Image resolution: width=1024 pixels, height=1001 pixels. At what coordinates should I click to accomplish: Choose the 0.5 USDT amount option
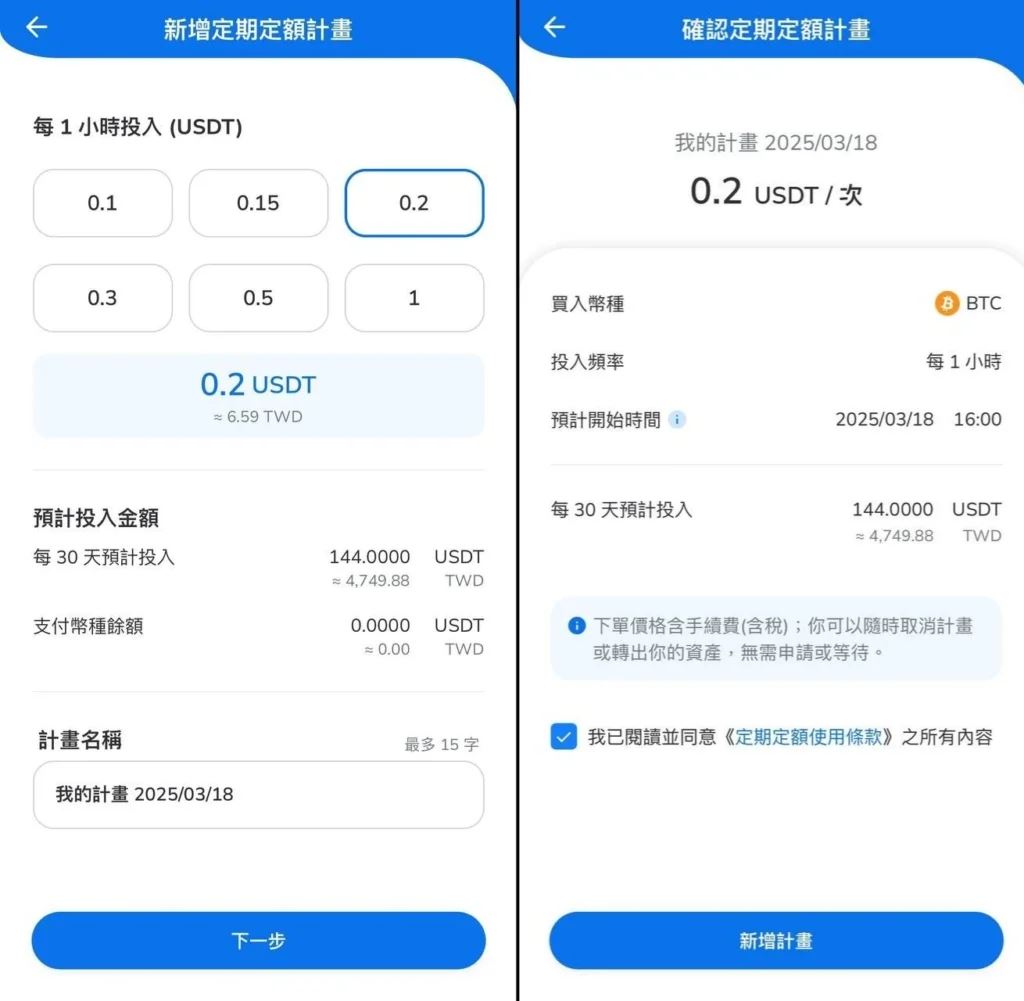click(x=258, y=298)
